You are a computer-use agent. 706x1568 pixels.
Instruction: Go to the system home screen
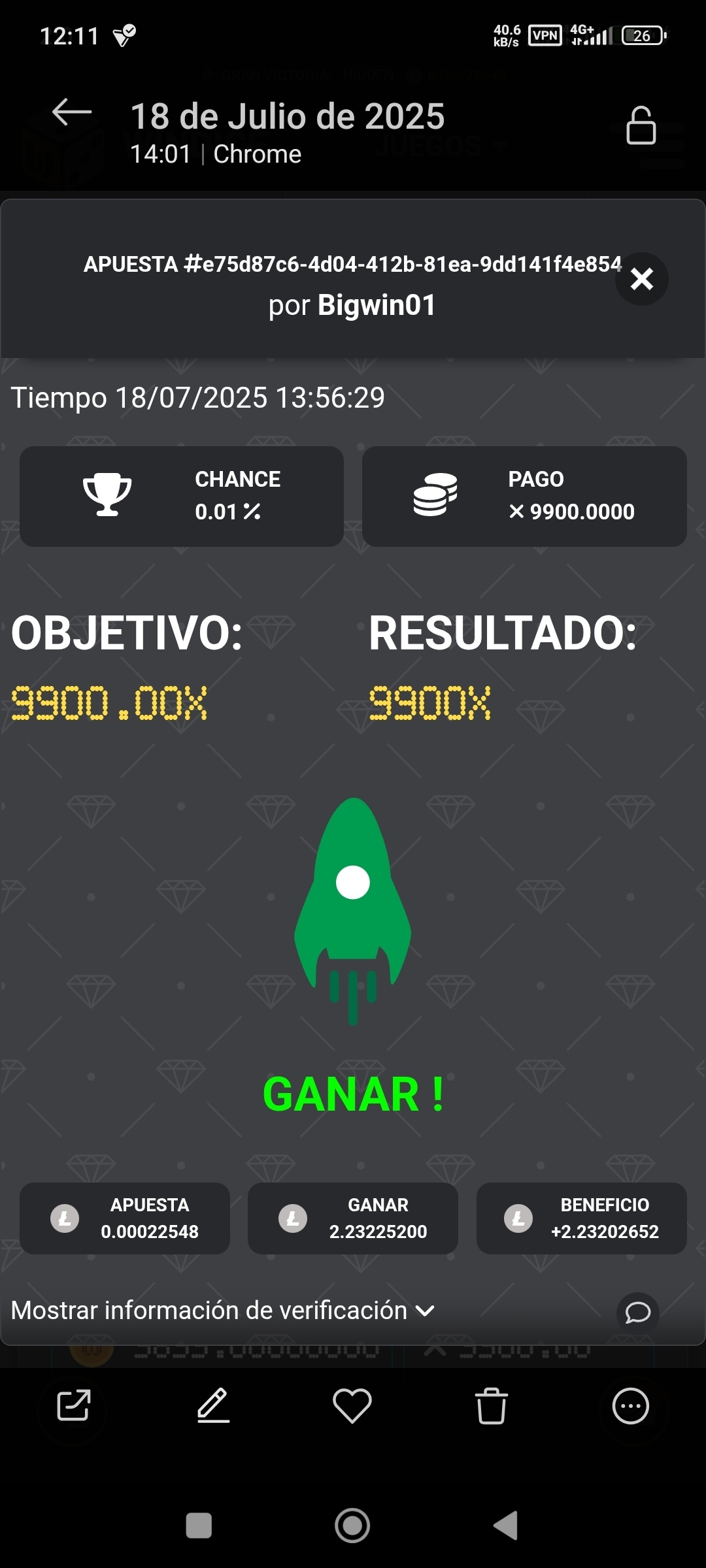(352, 1526)
